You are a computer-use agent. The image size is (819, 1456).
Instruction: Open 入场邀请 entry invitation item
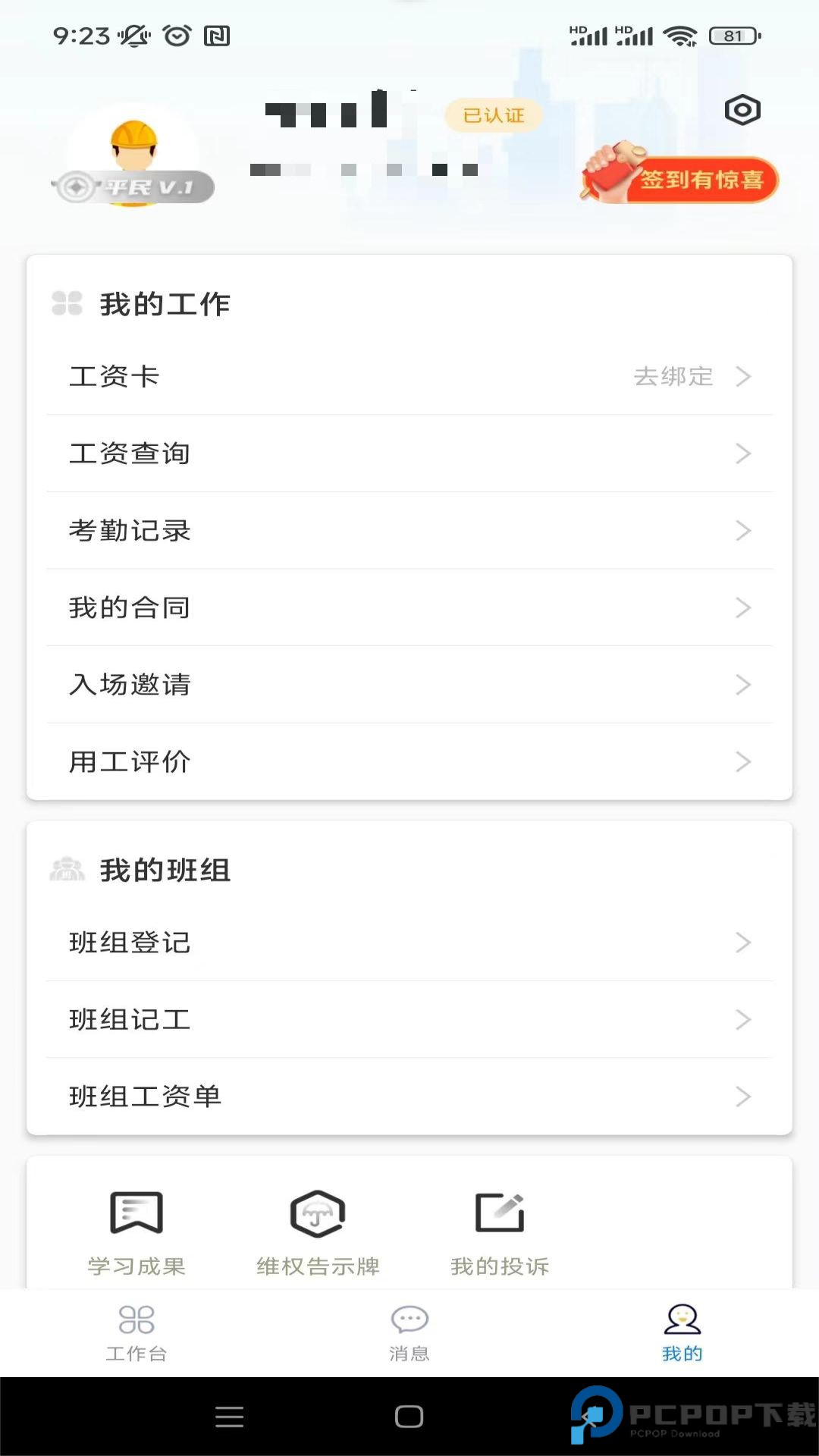point(409,685)
